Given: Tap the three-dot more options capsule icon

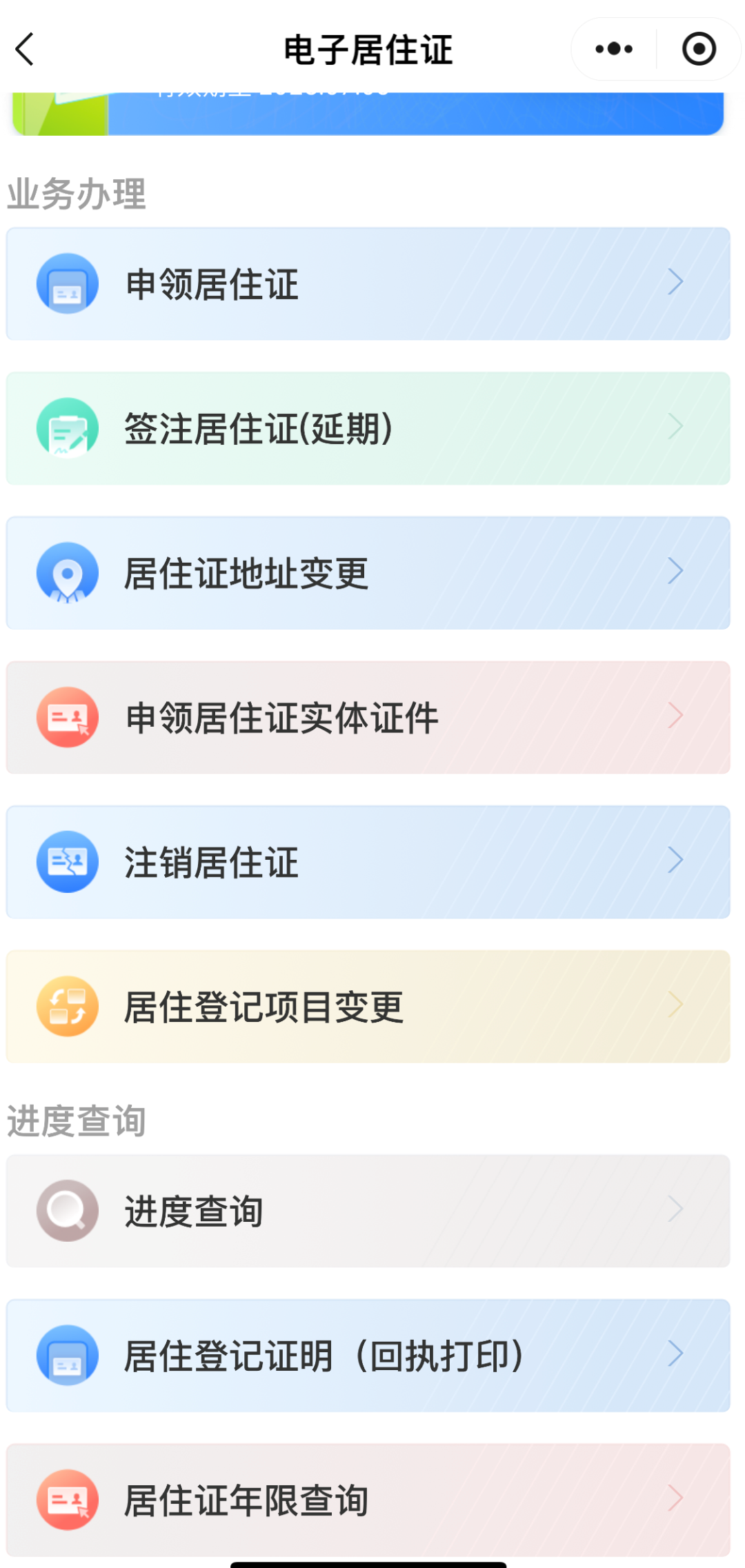Looking at the screenshot, I should (610, 48).
